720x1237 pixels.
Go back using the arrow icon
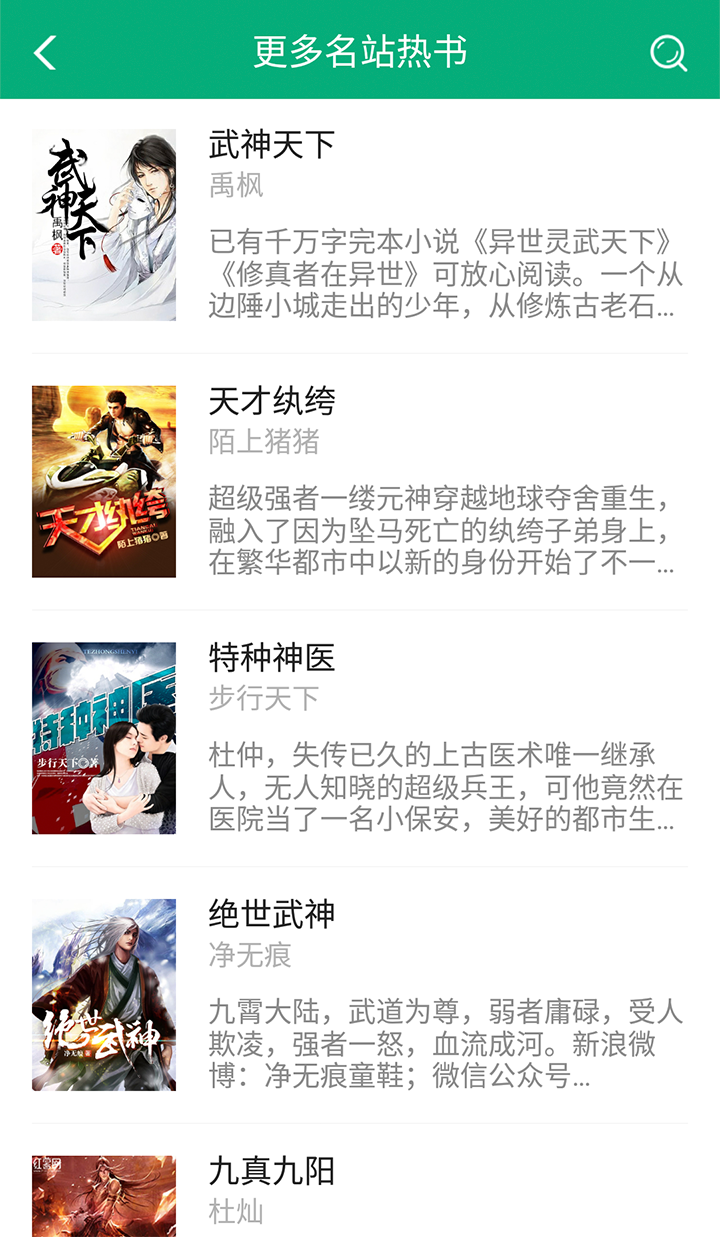click(x=42, y=52)
